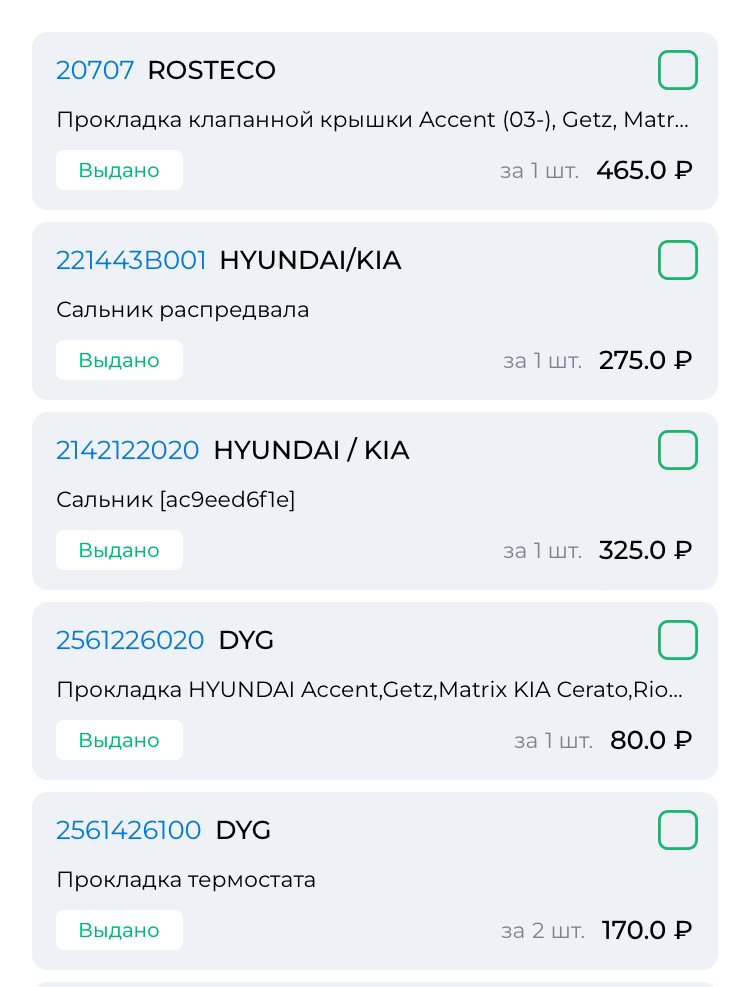Select the checkbox for part 2142122020
Image resolution: width=750 pixels, height=987 pixels.
tap(678, 450)
